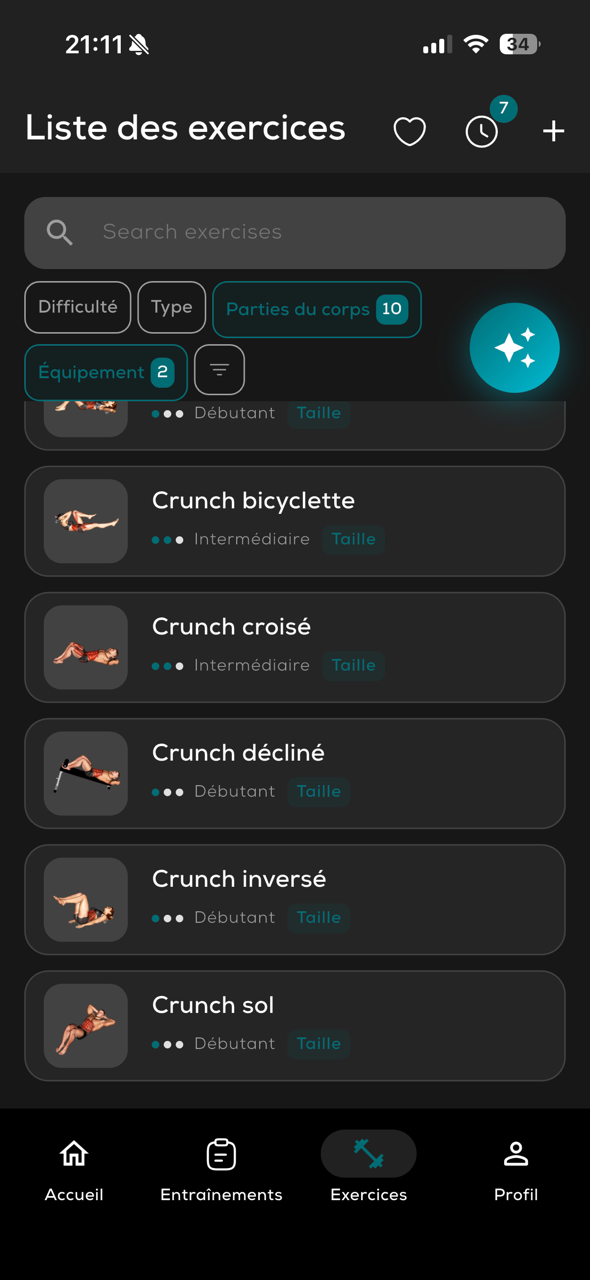Tap the sort options icon
Viewport: 590px width, 1280px height.
point(219,370)
